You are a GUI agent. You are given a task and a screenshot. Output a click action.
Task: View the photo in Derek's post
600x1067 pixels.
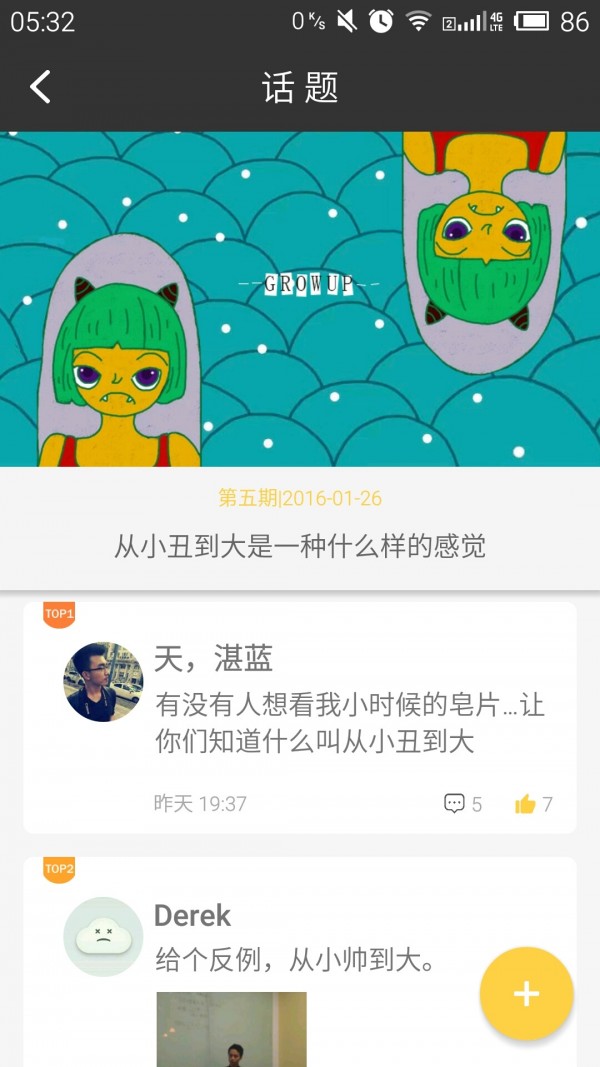(x=231, y=1029)
